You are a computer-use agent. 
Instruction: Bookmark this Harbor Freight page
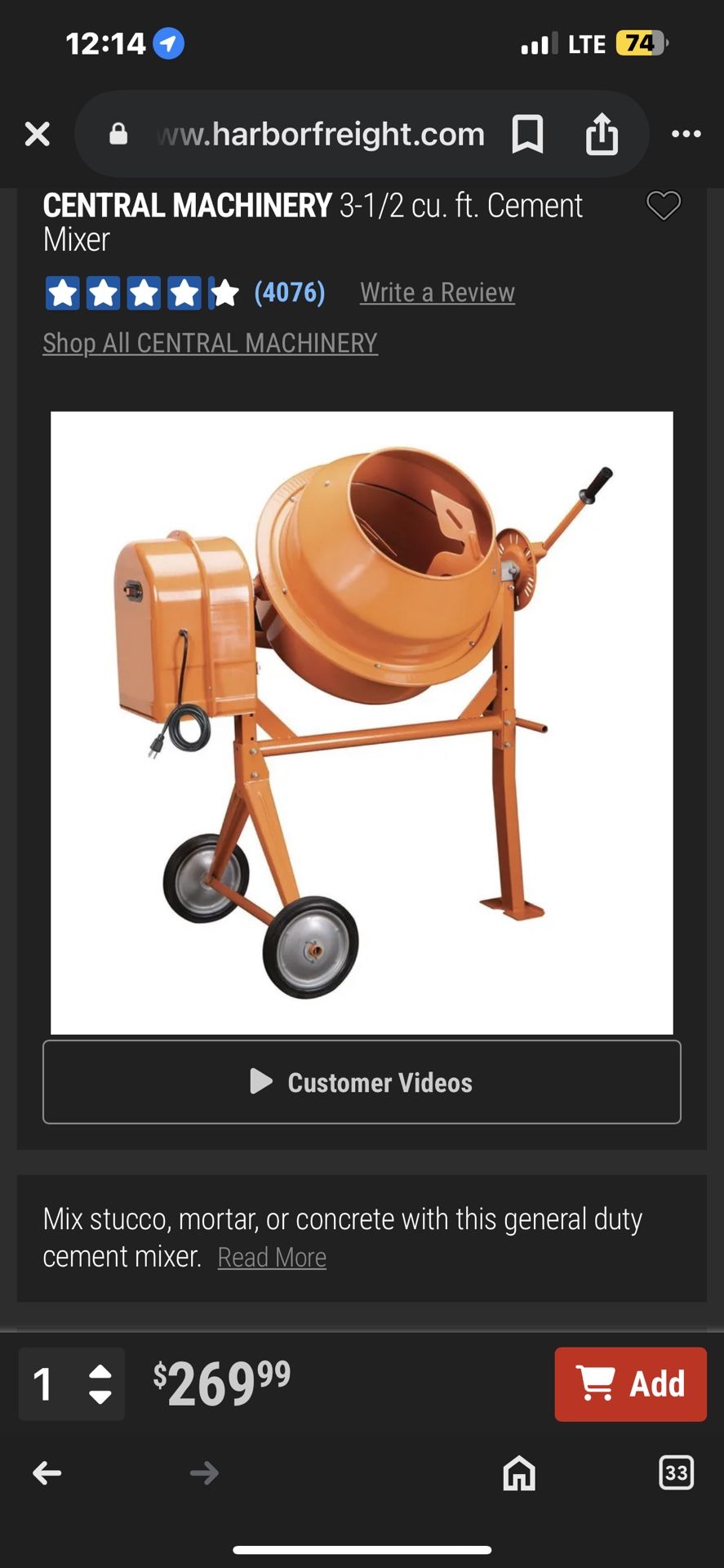tap(527, 134)
